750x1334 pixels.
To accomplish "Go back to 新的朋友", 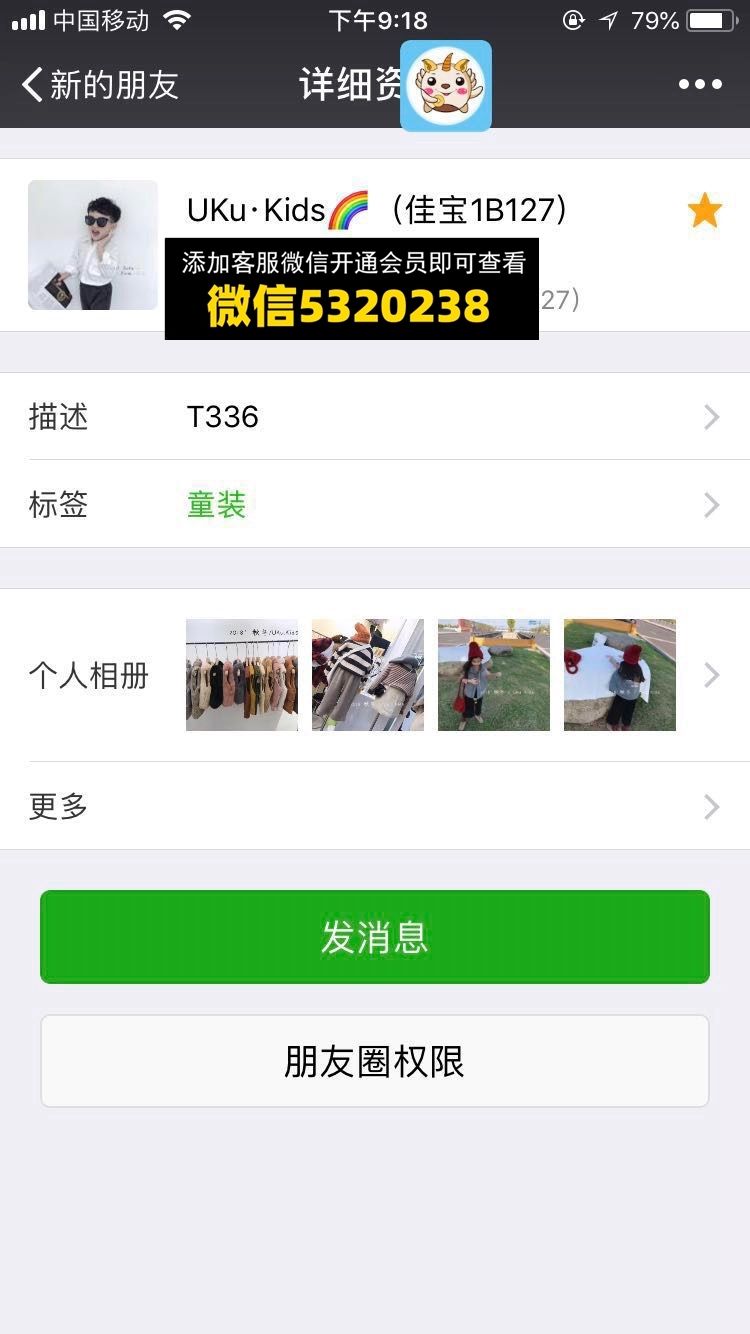I will coord(100,85).
